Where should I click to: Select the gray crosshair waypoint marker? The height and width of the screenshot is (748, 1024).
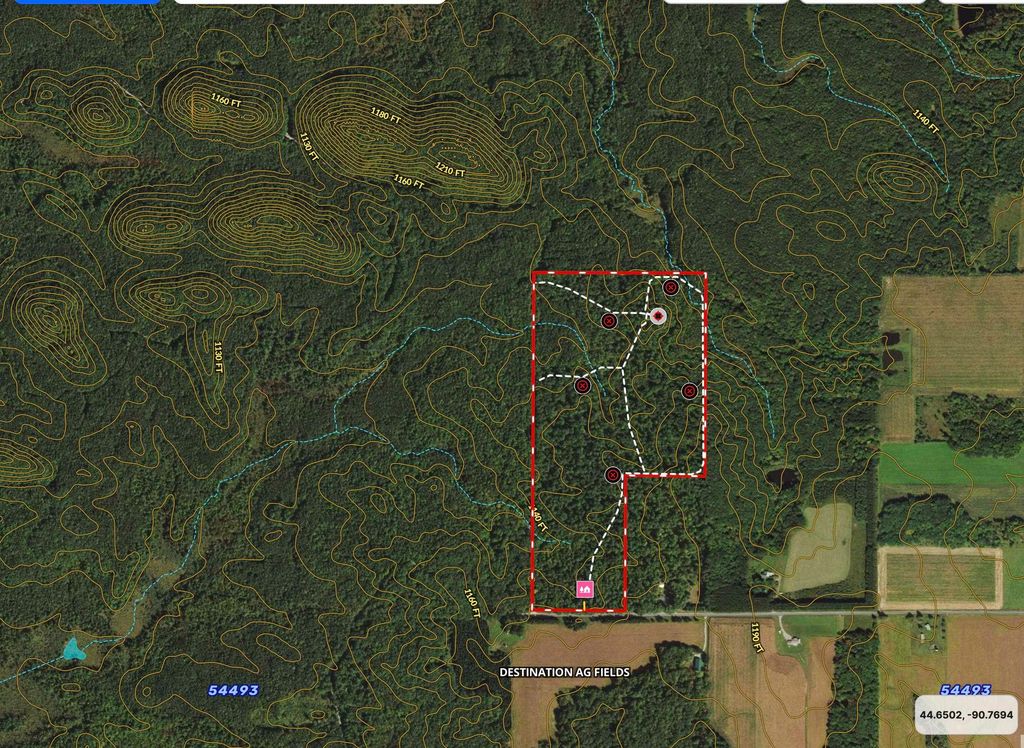click(x=658, y=316)
